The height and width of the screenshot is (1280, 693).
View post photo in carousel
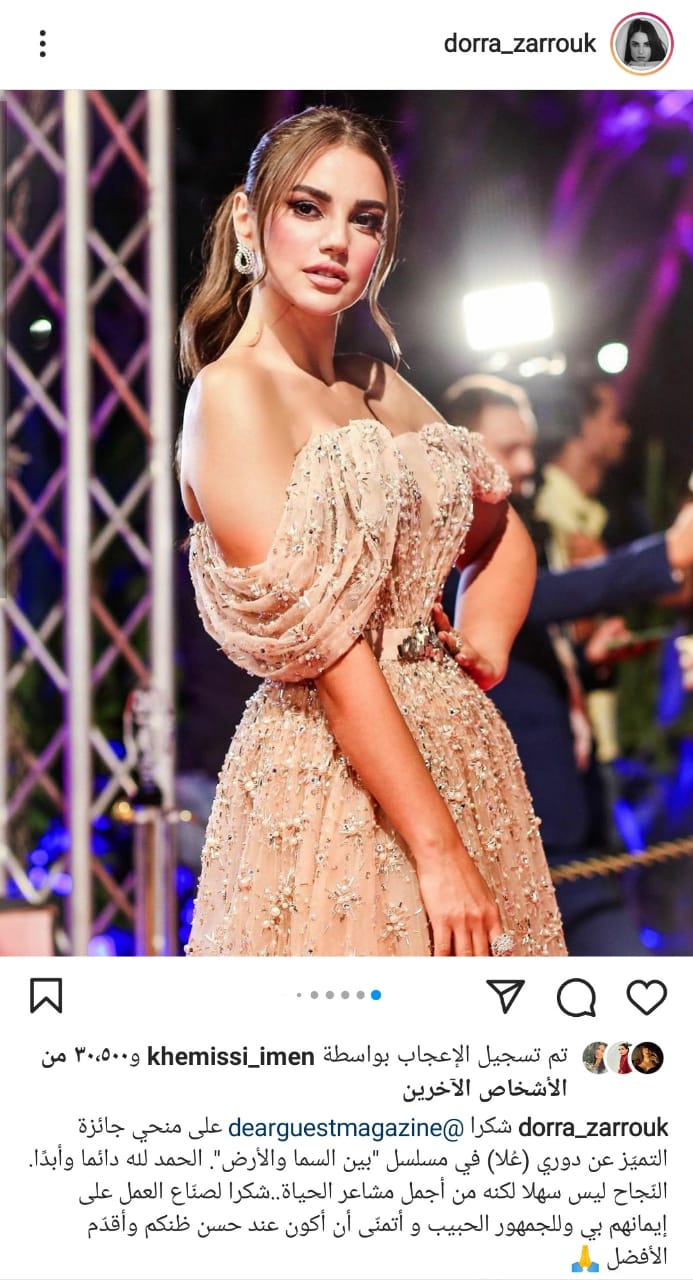pyautogui.click(x=346, y=520)
